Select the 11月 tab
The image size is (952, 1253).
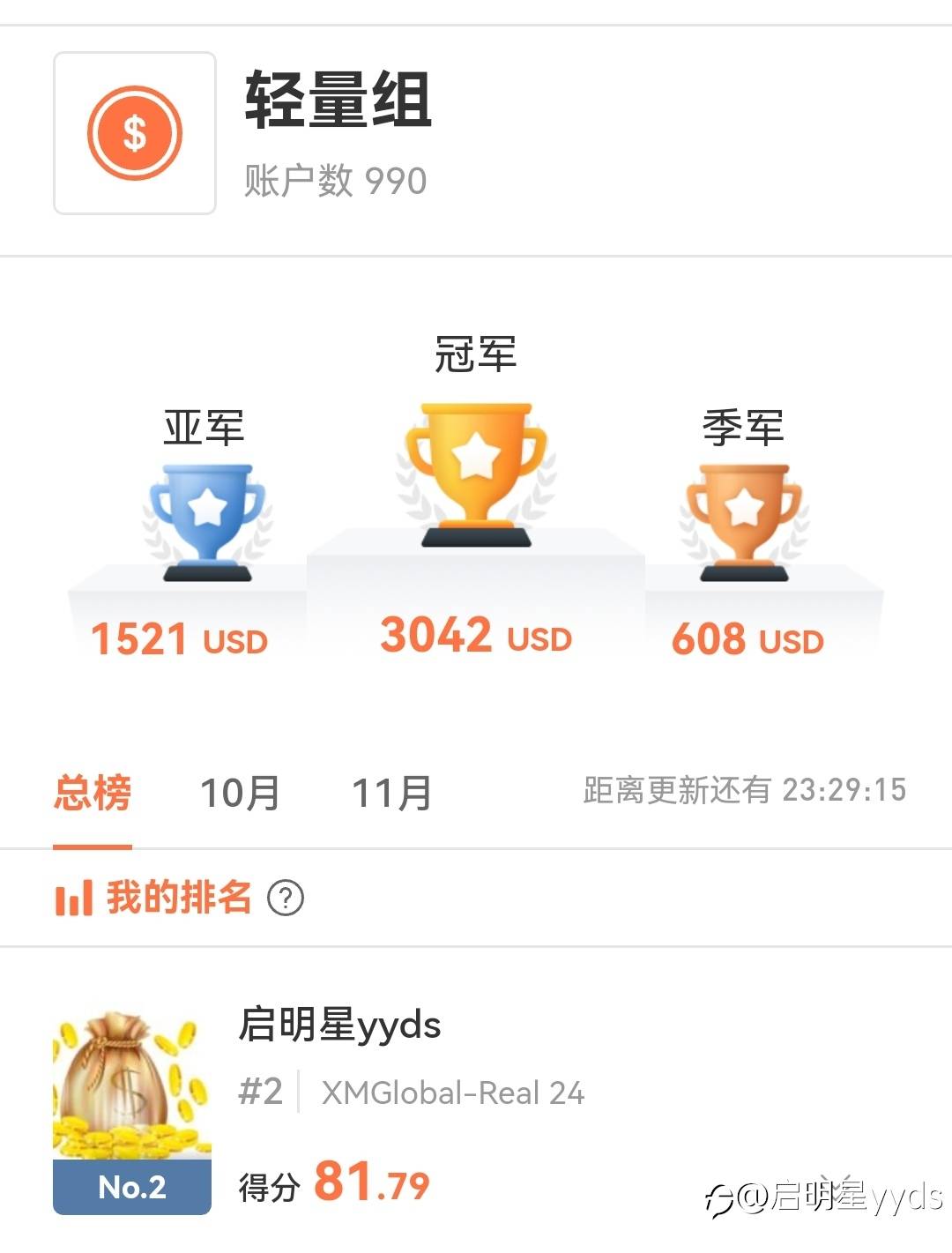tap(391, 792)
